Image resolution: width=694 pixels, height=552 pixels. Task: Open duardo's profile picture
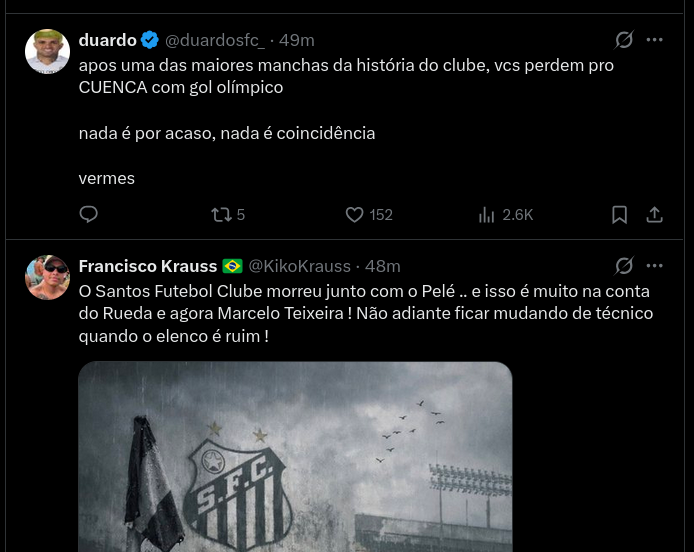(x=47, y=51)
